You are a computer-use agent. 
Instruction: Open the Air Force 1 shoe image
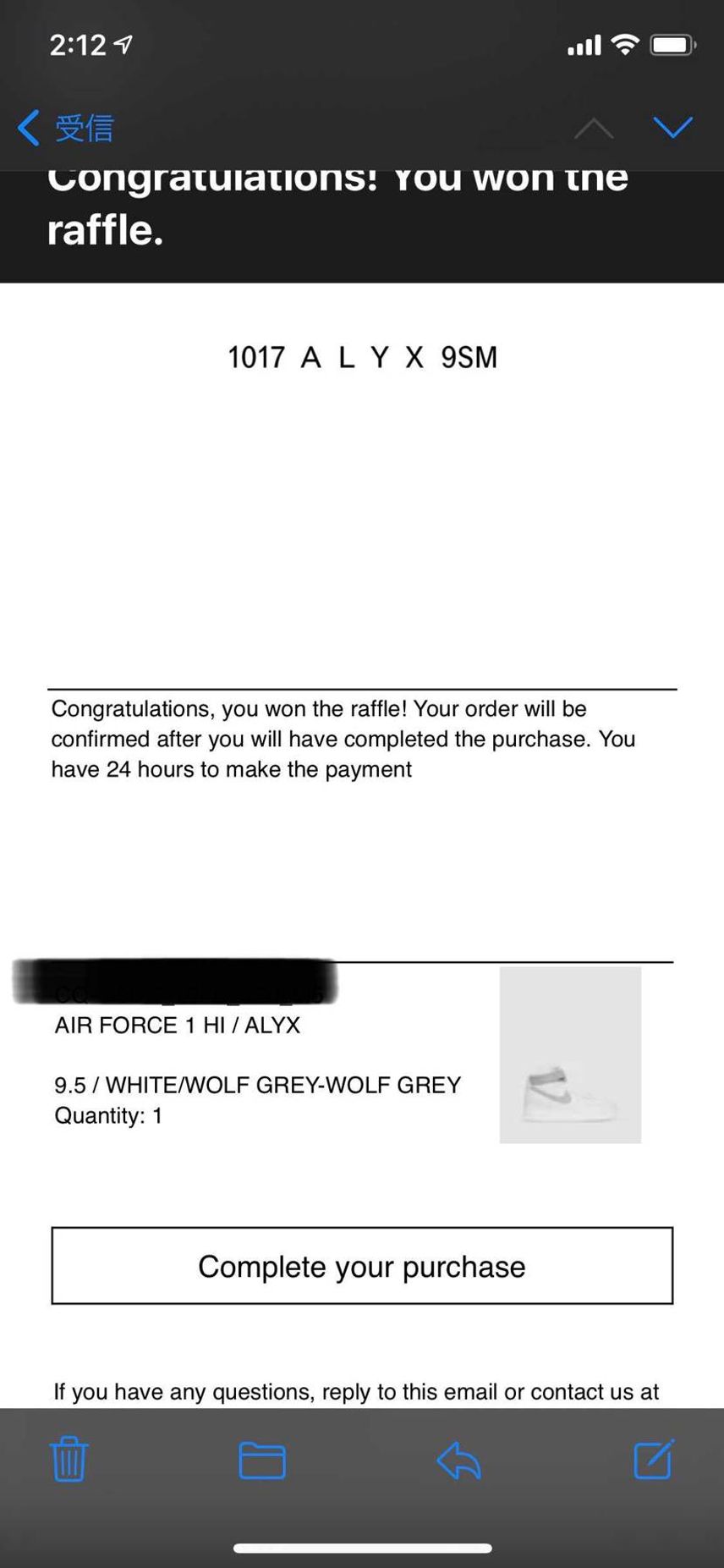[x=570, y=1055]
